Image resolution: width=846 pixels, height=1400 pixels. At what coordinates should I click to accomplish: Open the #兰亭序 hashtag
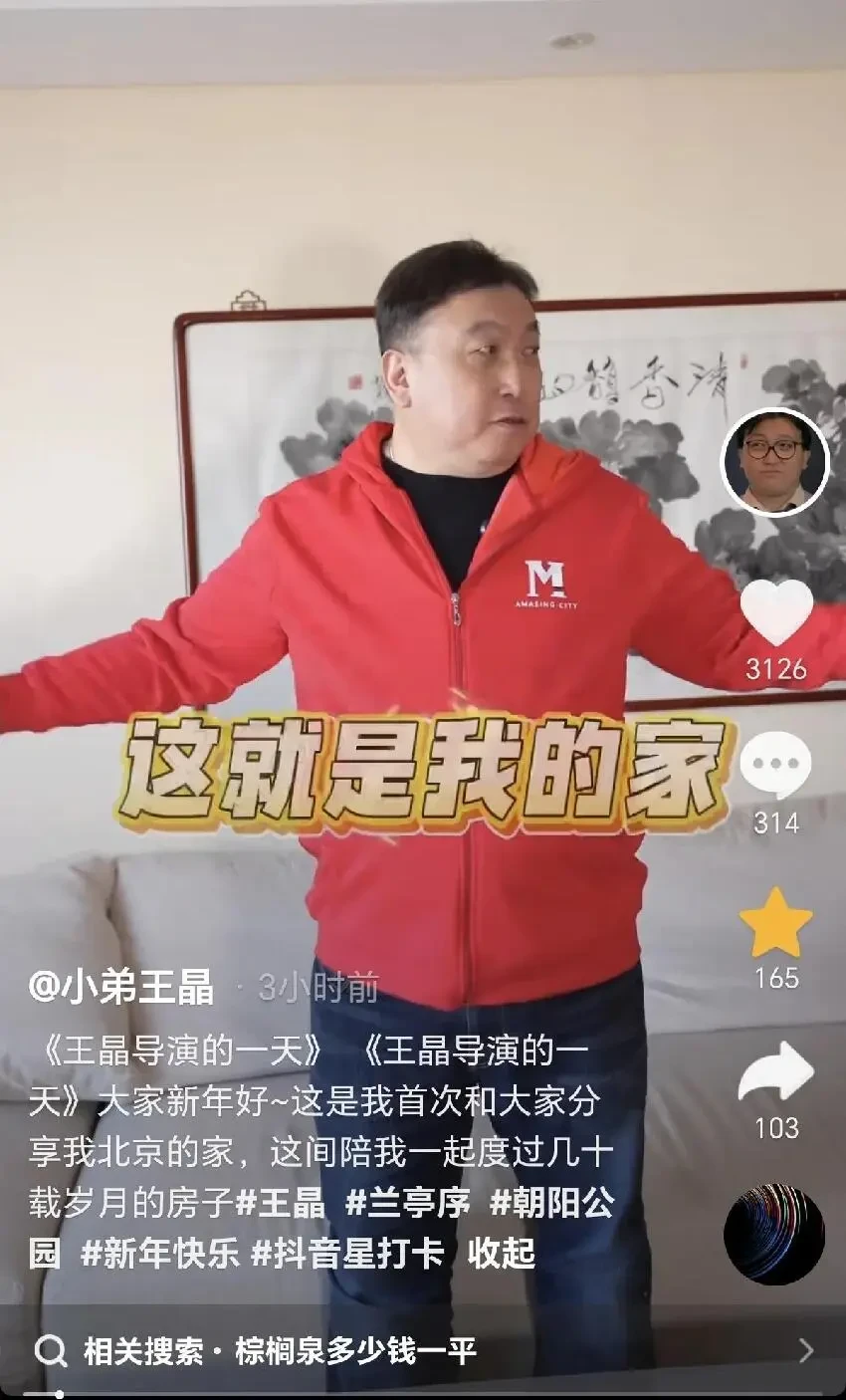coord(407,1203)
